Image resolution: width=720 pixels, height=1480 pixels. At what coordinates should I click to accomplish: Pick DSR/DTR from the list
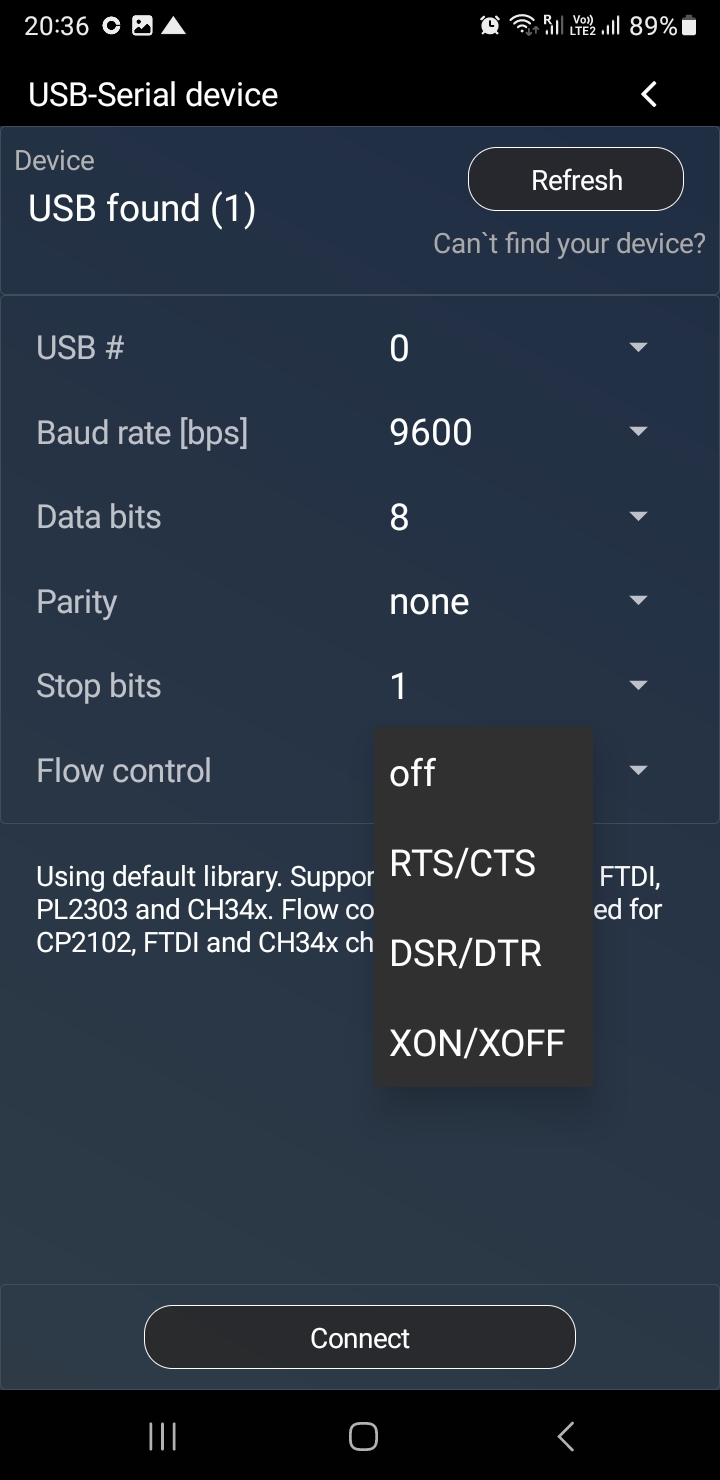[482, 953]
